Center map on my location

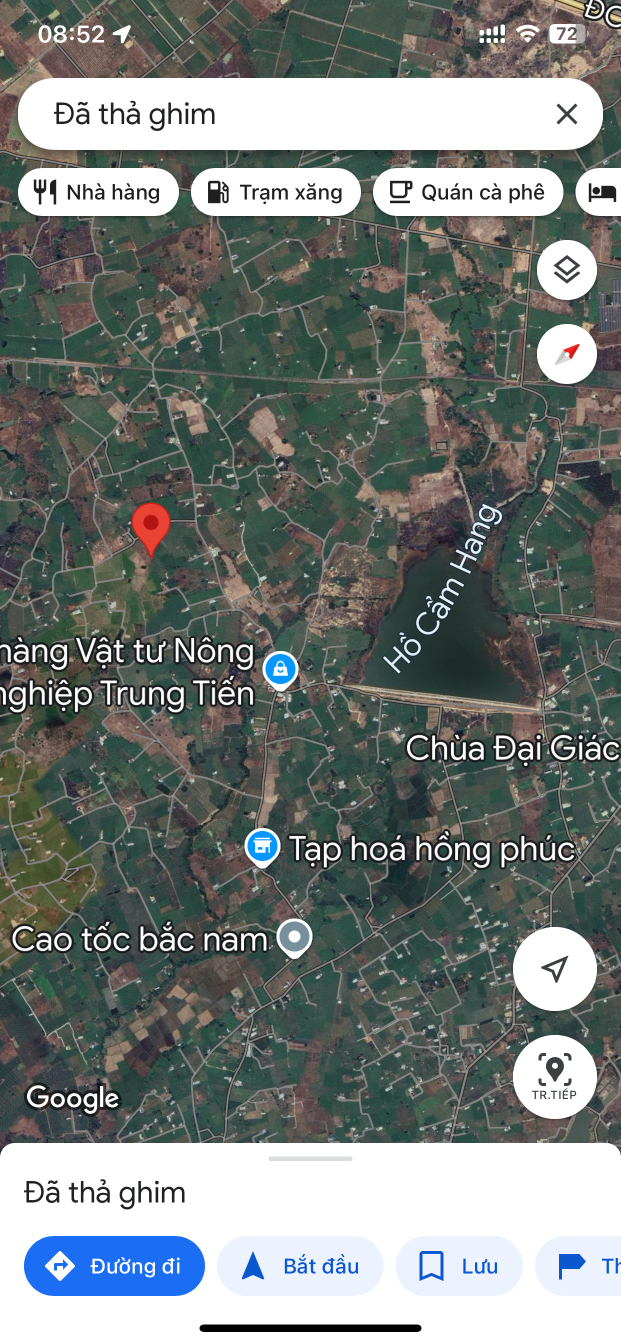[x=555, y=968]
